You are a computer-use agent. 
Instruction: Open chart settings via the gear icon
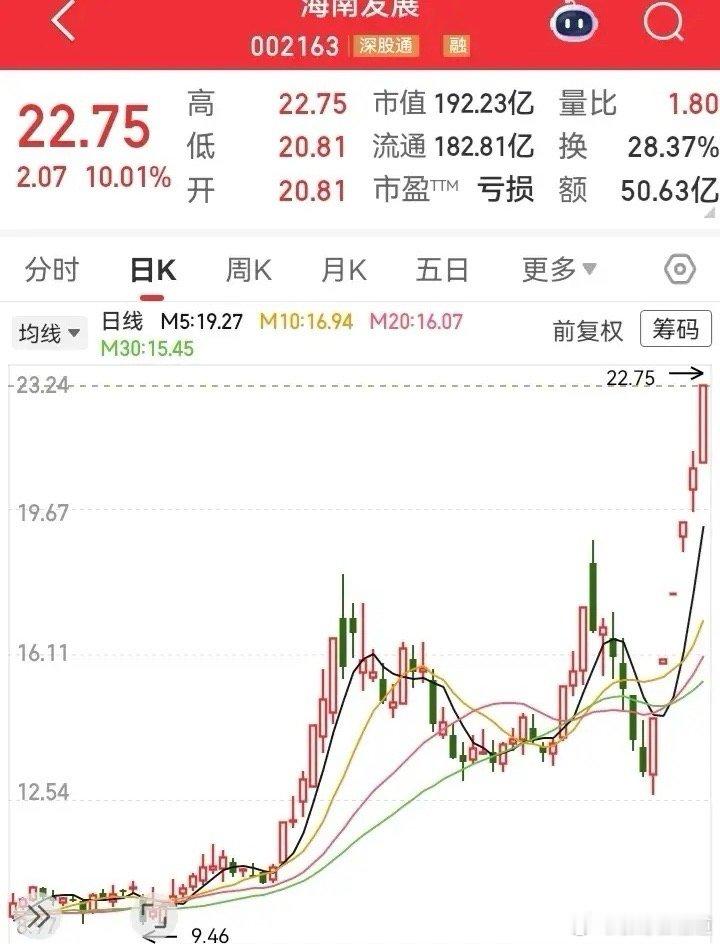[x=679, y=268]
